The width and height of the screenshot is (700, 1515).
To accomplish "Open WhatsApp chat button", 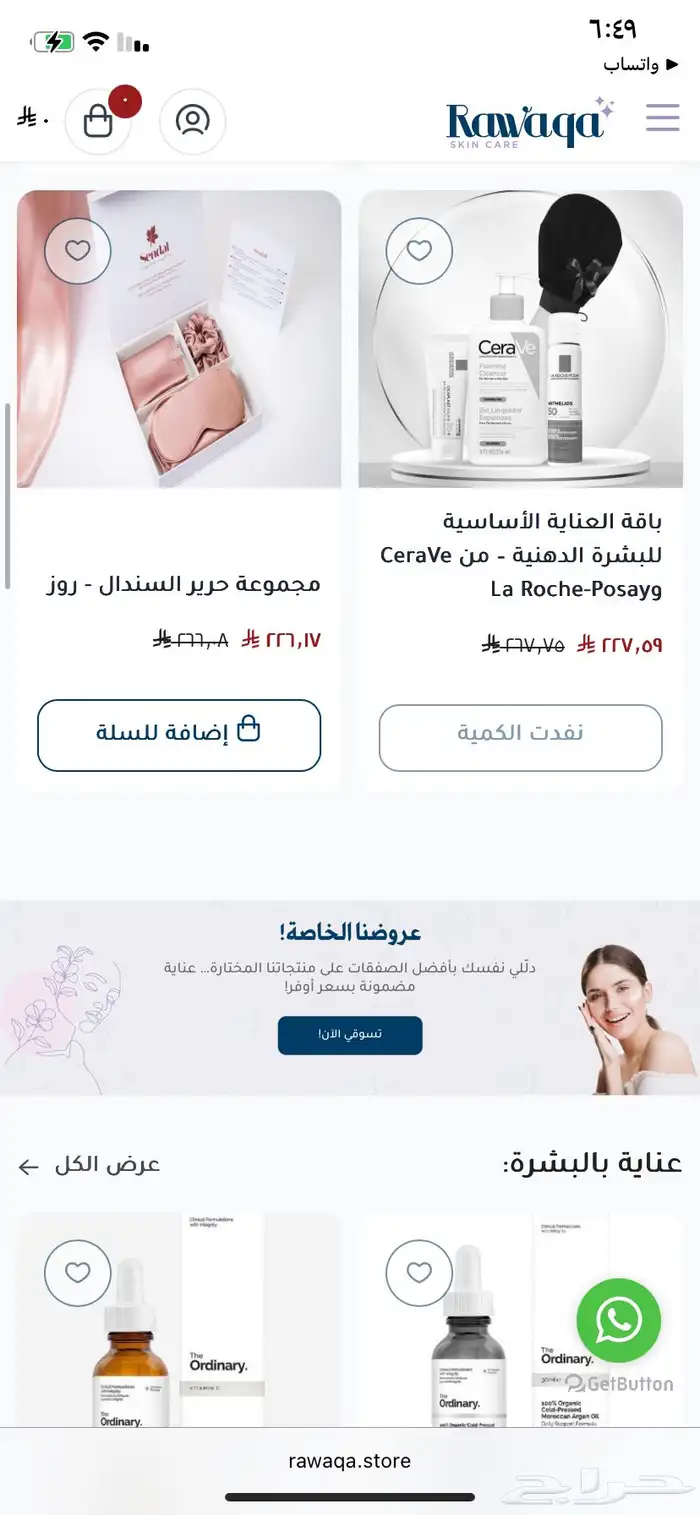I will (x=619, y=1320).
